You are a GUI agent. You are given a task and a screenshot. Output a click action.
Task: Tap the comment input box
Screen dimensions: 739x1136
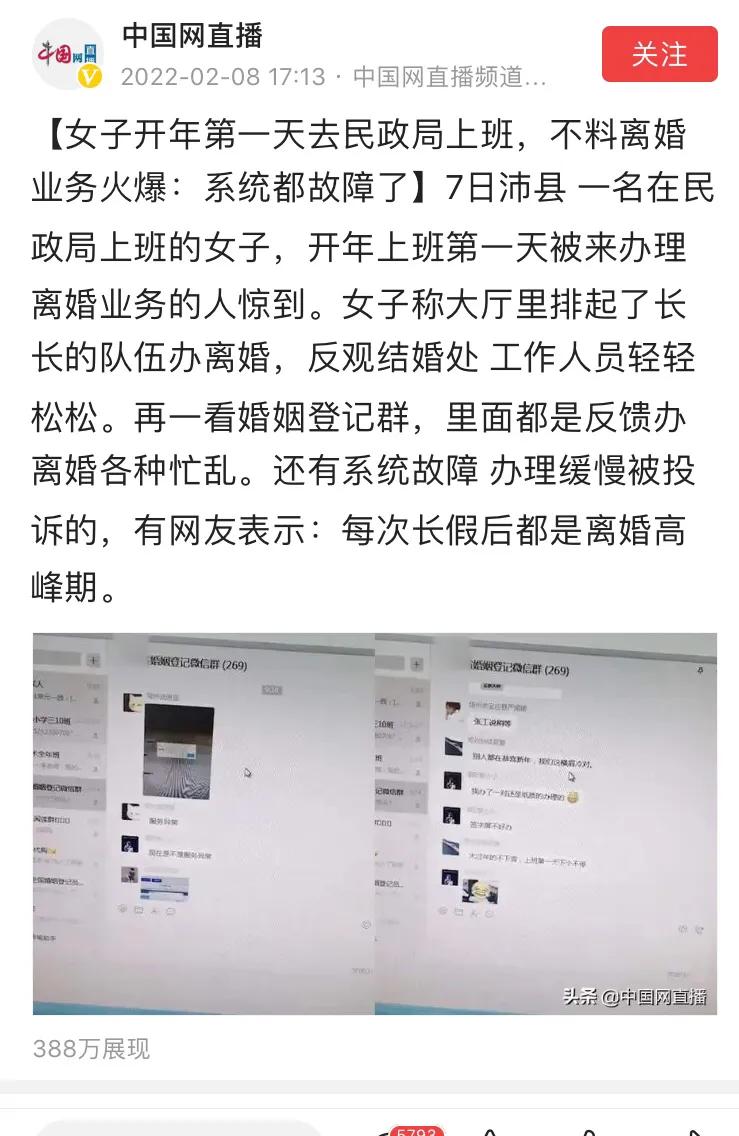(180, 1129)
